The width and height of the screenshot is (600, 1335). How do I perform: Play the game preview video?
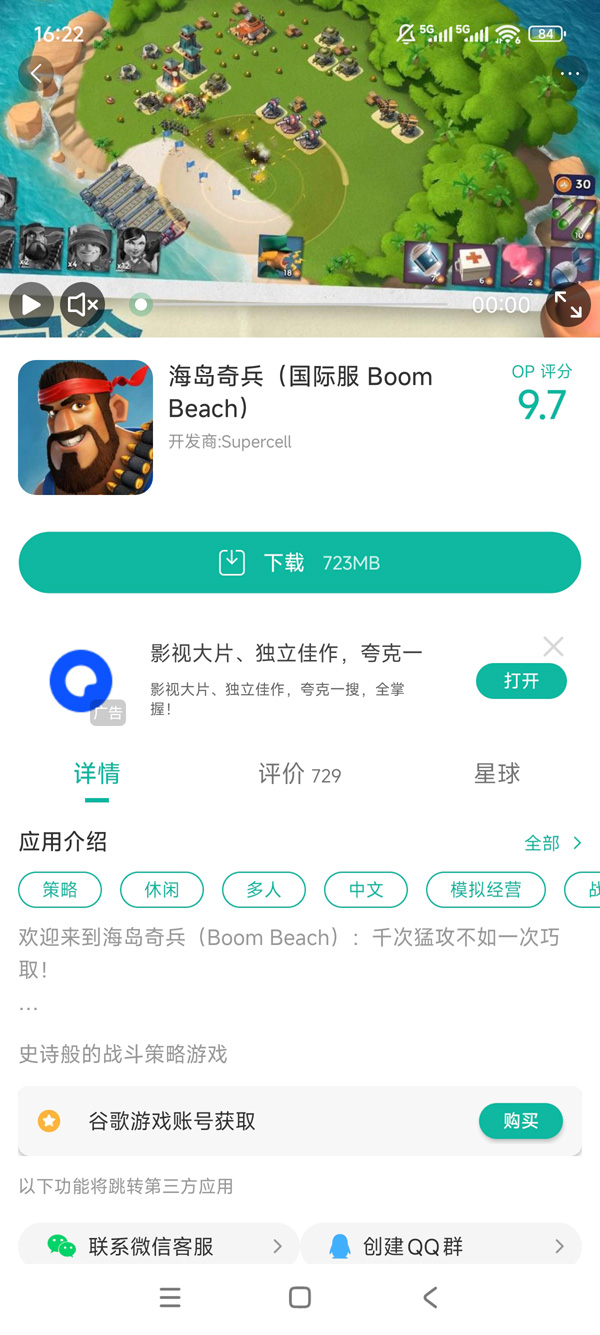click(x=32, y=304)
